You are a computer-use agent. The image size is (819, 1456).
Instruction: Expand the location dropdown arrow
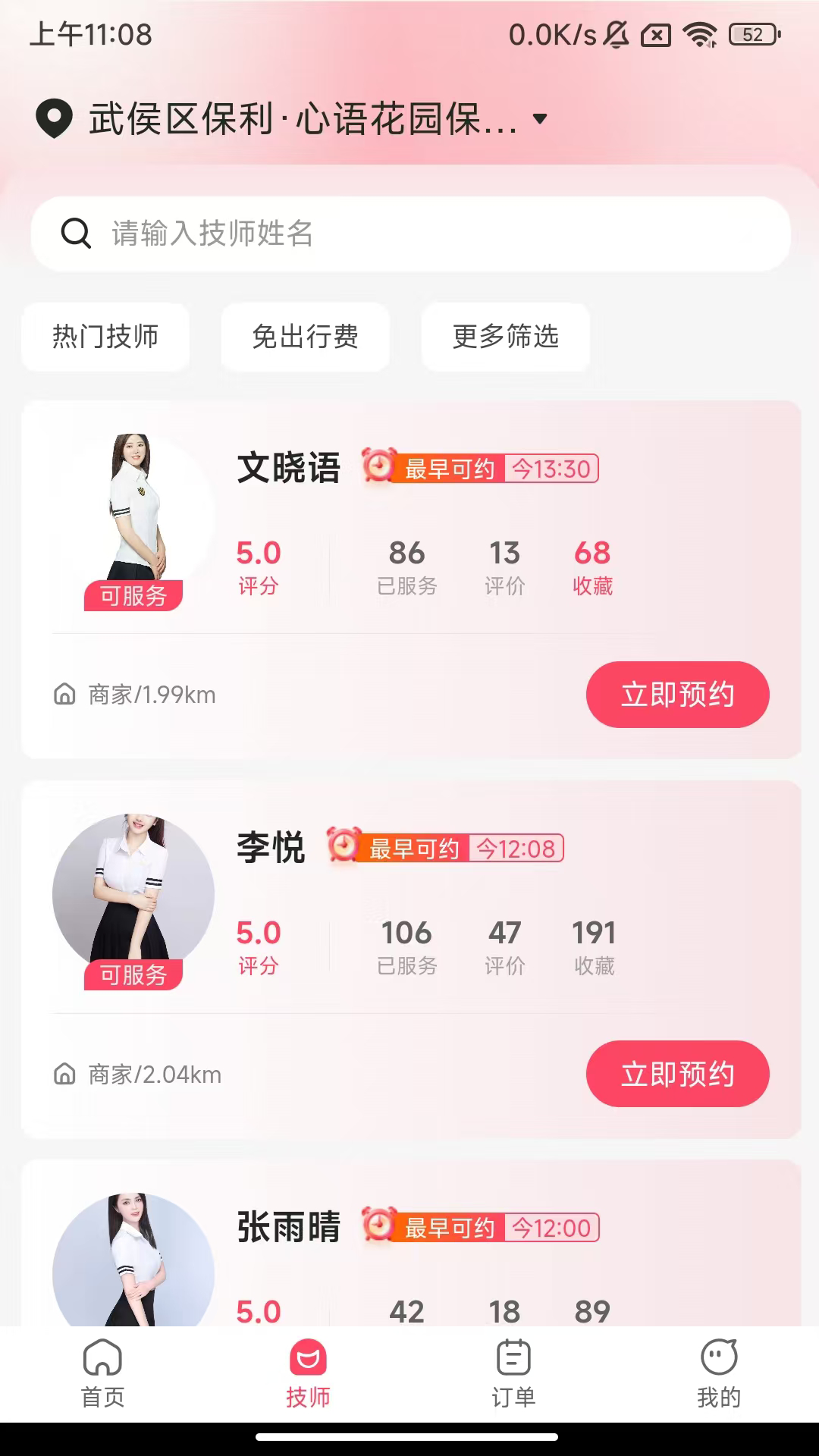point(539,119)
